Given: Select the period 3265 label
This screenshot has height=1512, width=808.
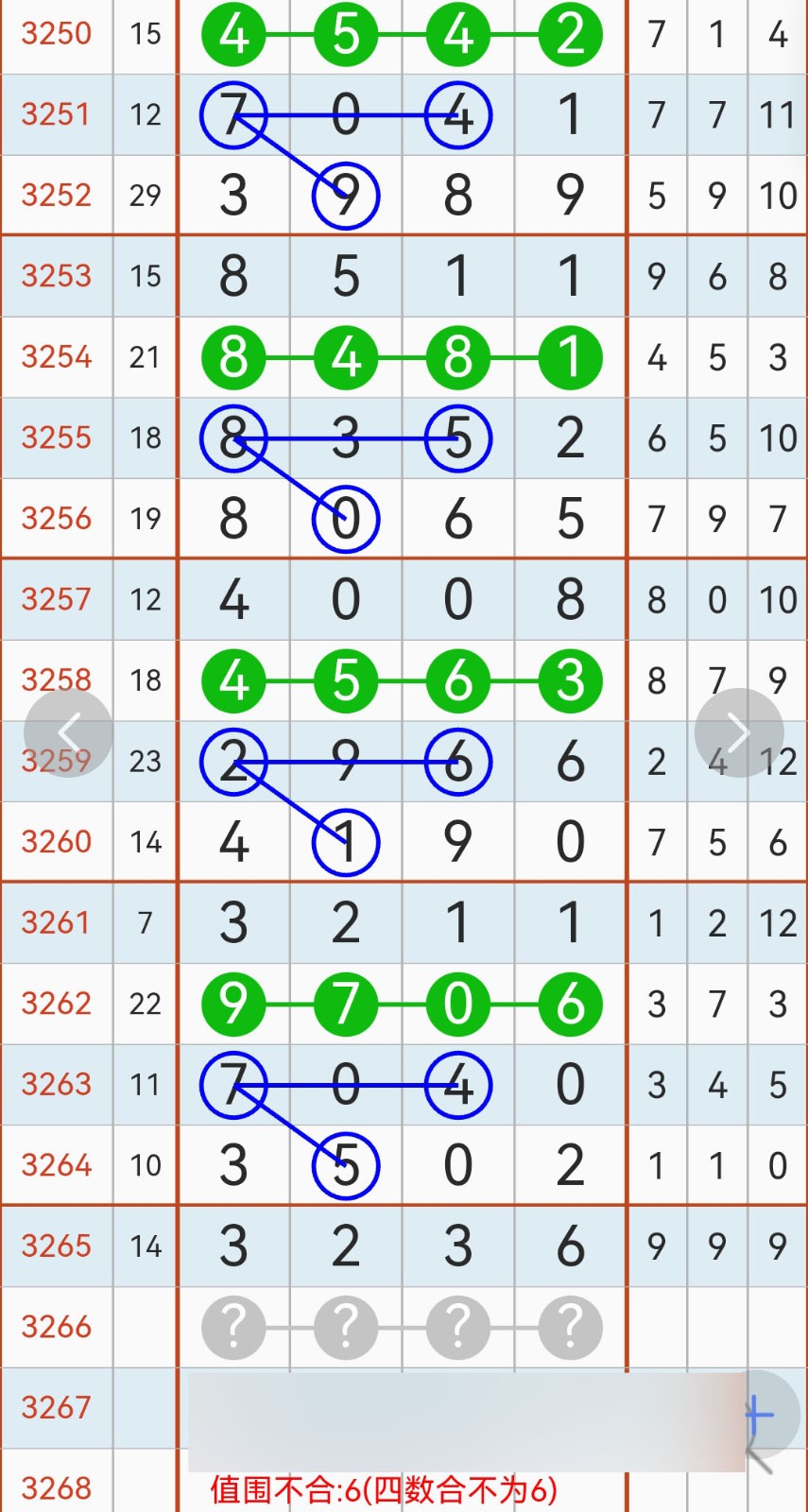Looking at the screenshot, I should tap(56, 1246).
